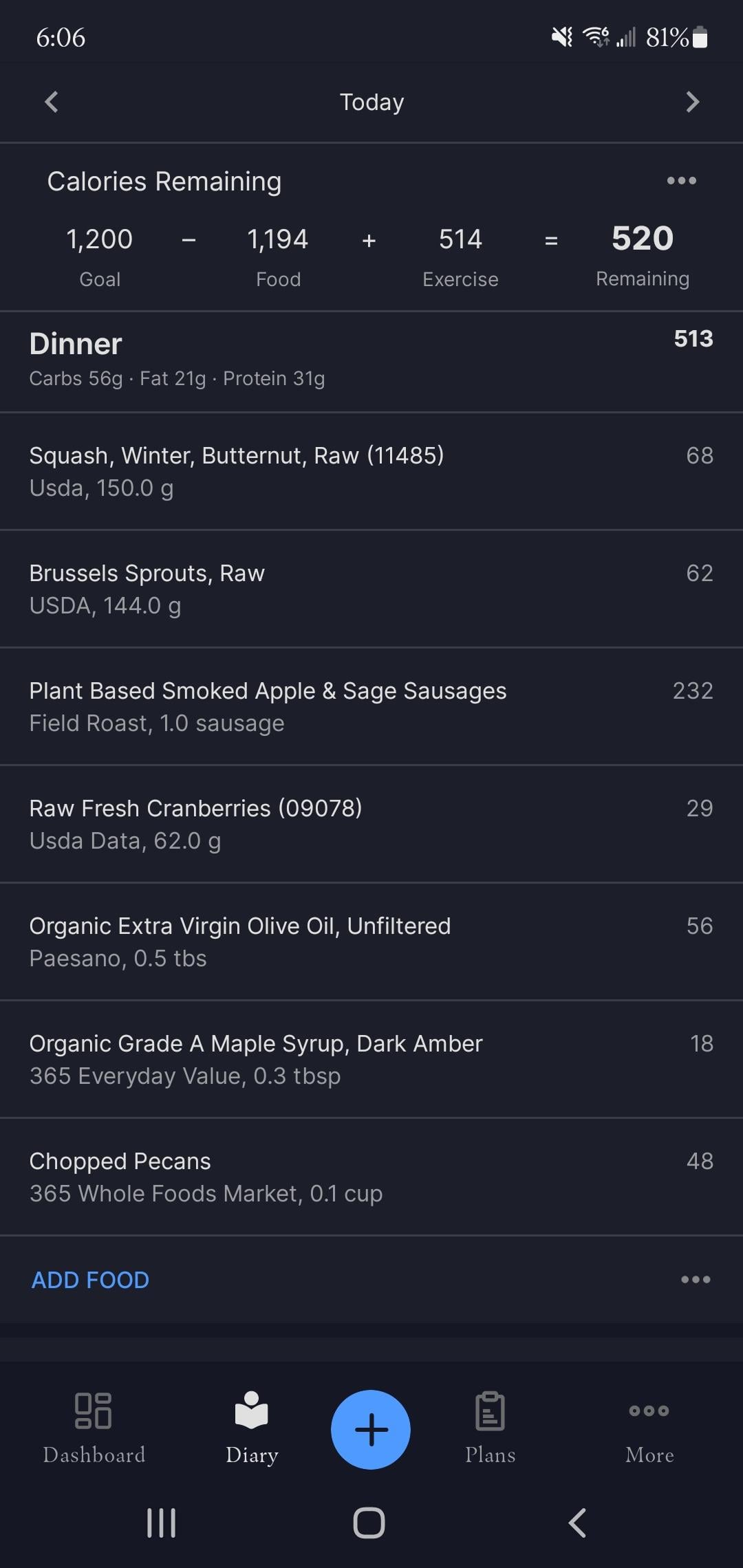Go to the previous day
Viewport: 743px width, 1568px height.
tap(52, 102)
